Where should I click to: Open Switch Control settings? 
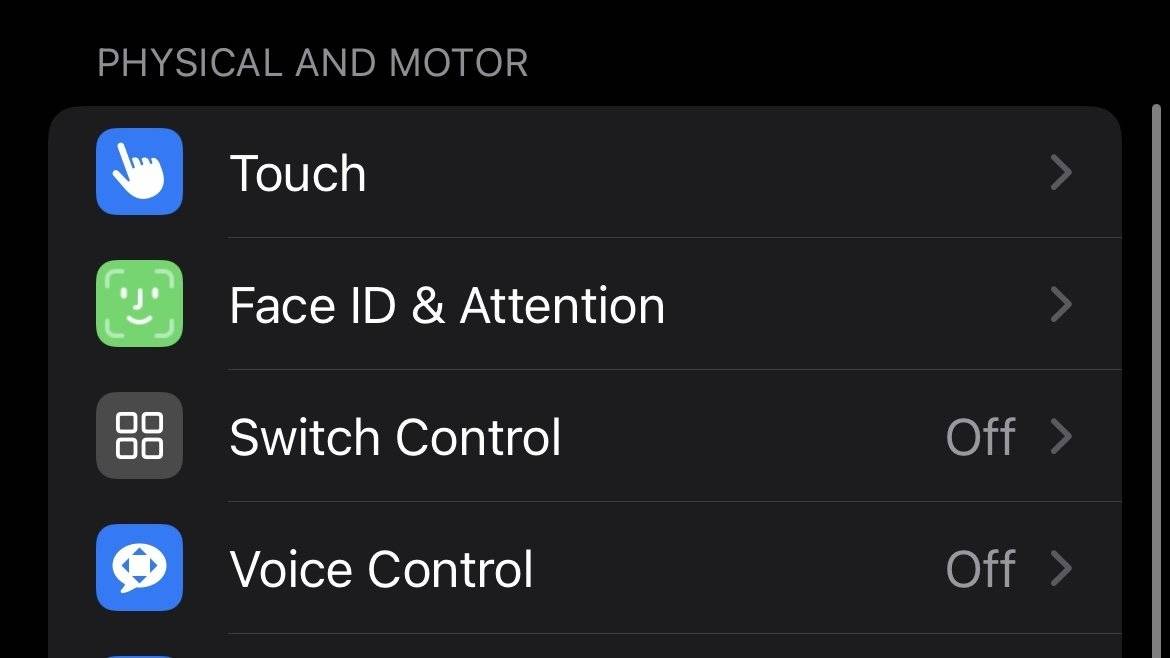pyautogui.click(x=584, y=437)
